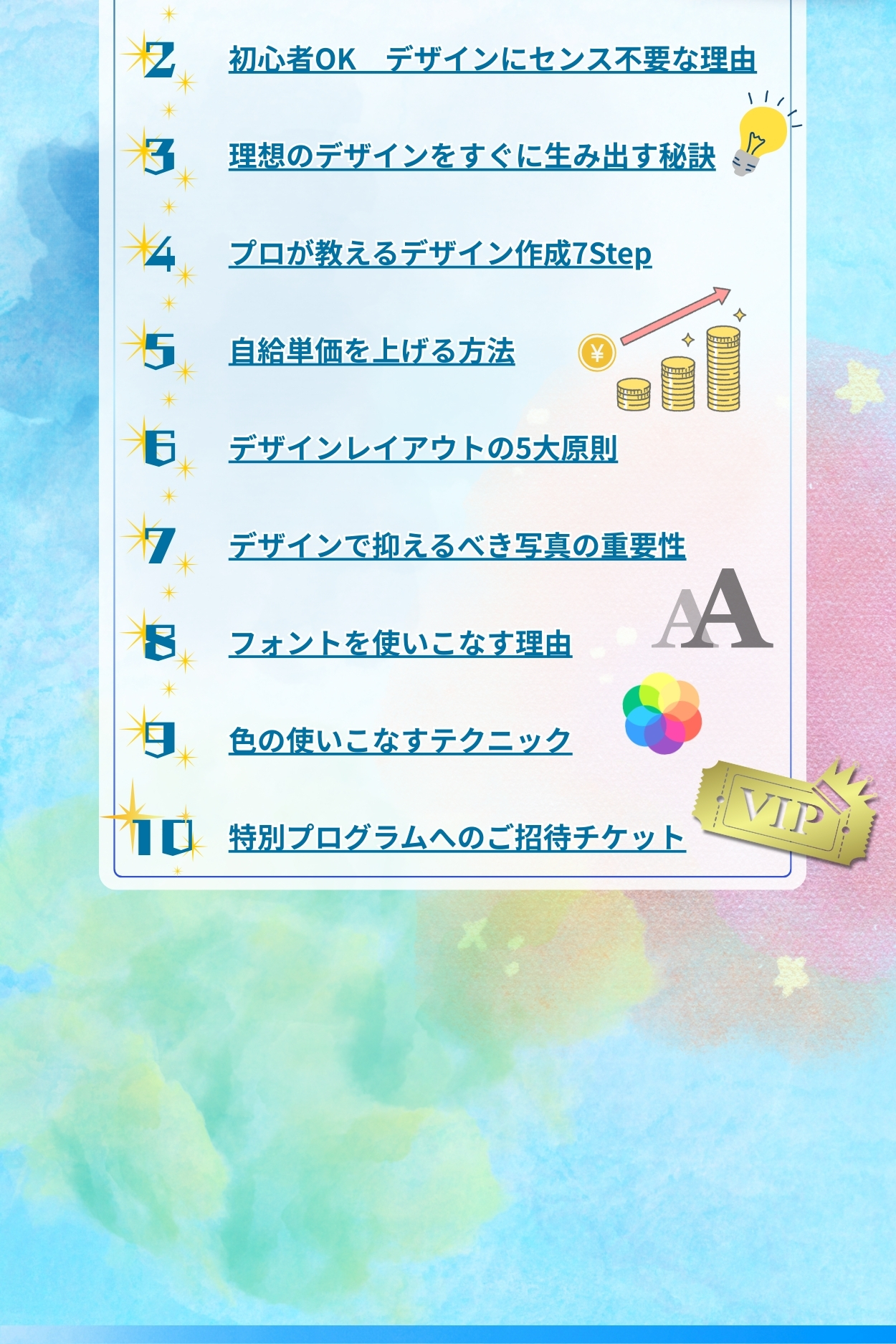Viewport: 896px width, 1344px height.
Task: Open 特別プログラムへのご招待チケット link
Action: 457,838
